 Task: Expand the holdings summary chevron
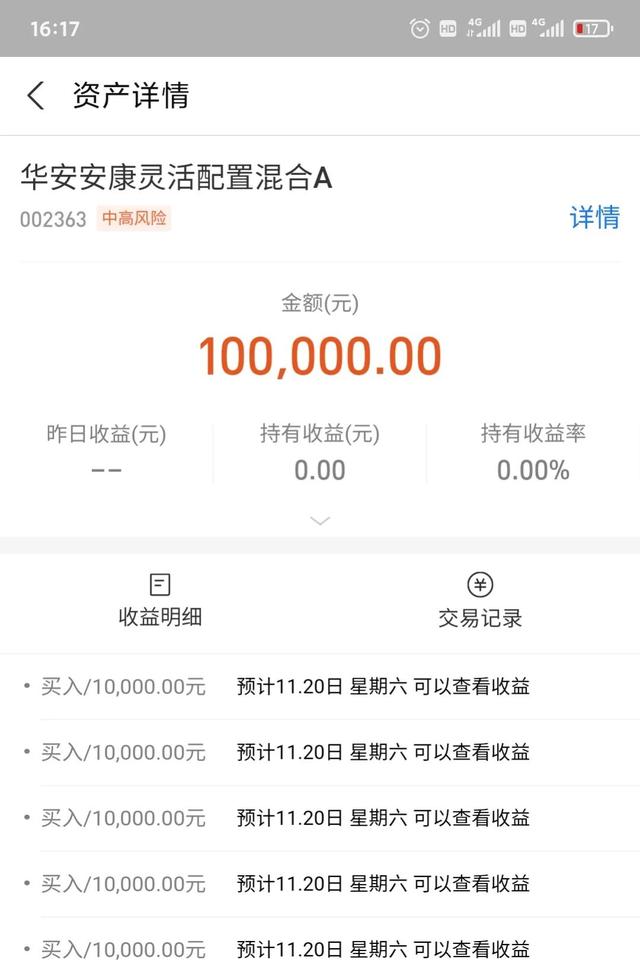click(x=320, y=521)
